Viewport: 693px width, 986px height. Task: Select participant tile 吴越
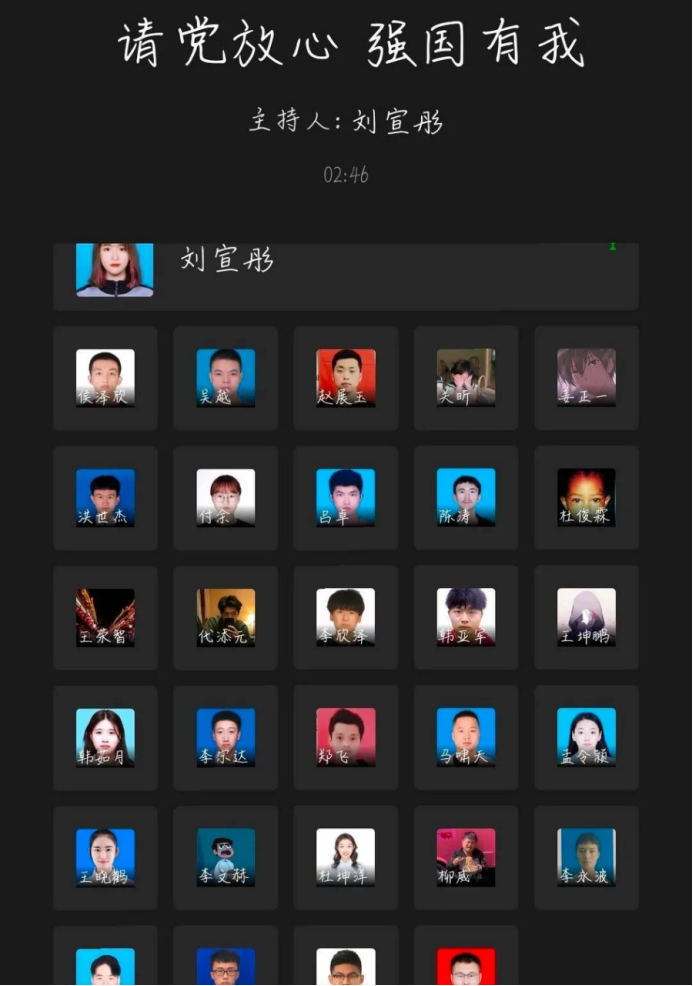tap(225, 378)
